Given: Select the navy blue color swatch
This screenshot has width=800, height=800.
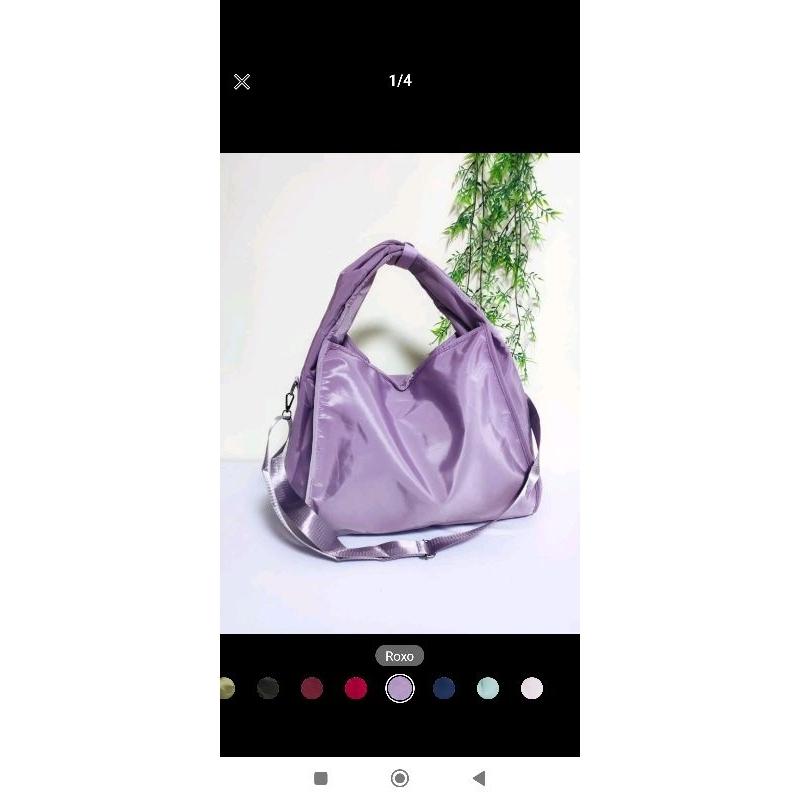Looking at the screenshot, I should pyautogui.click(x=444, y=688).
